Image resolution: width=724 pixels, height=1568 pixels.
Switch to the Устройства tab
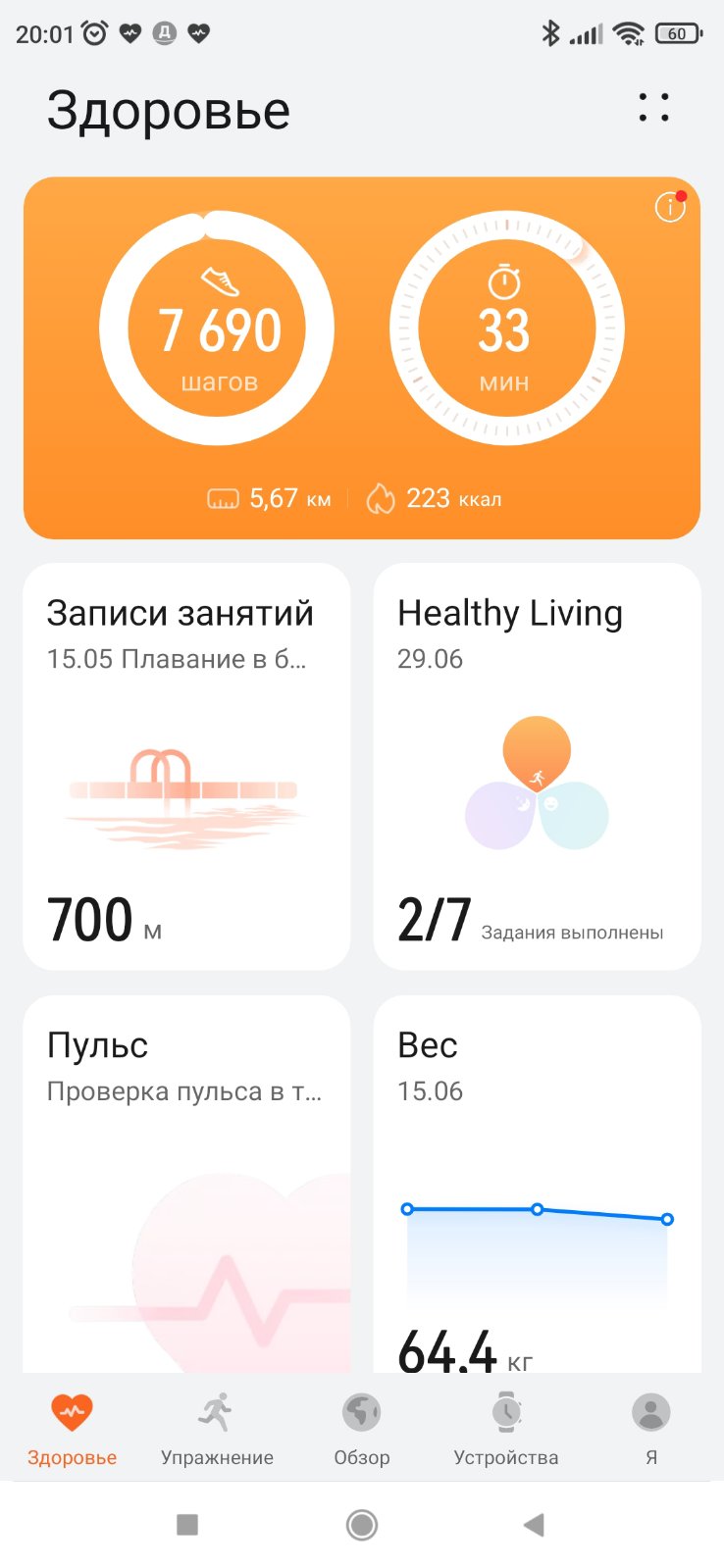[x=506, y=1430]
